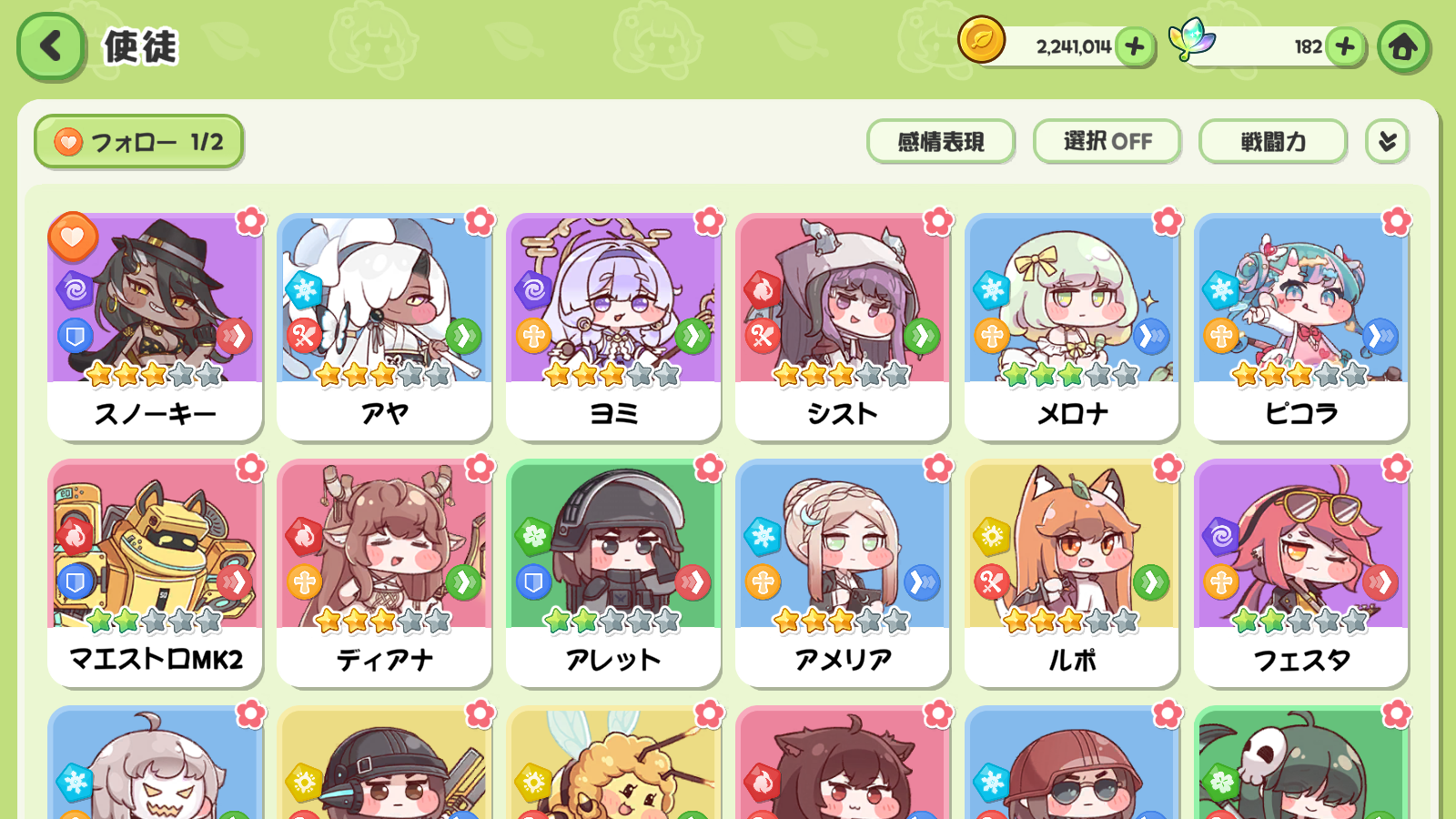Image resolution: width=1456 pixels, height=819 pixels.
Task: View the ヨミ character
Action: coord(613,326)
